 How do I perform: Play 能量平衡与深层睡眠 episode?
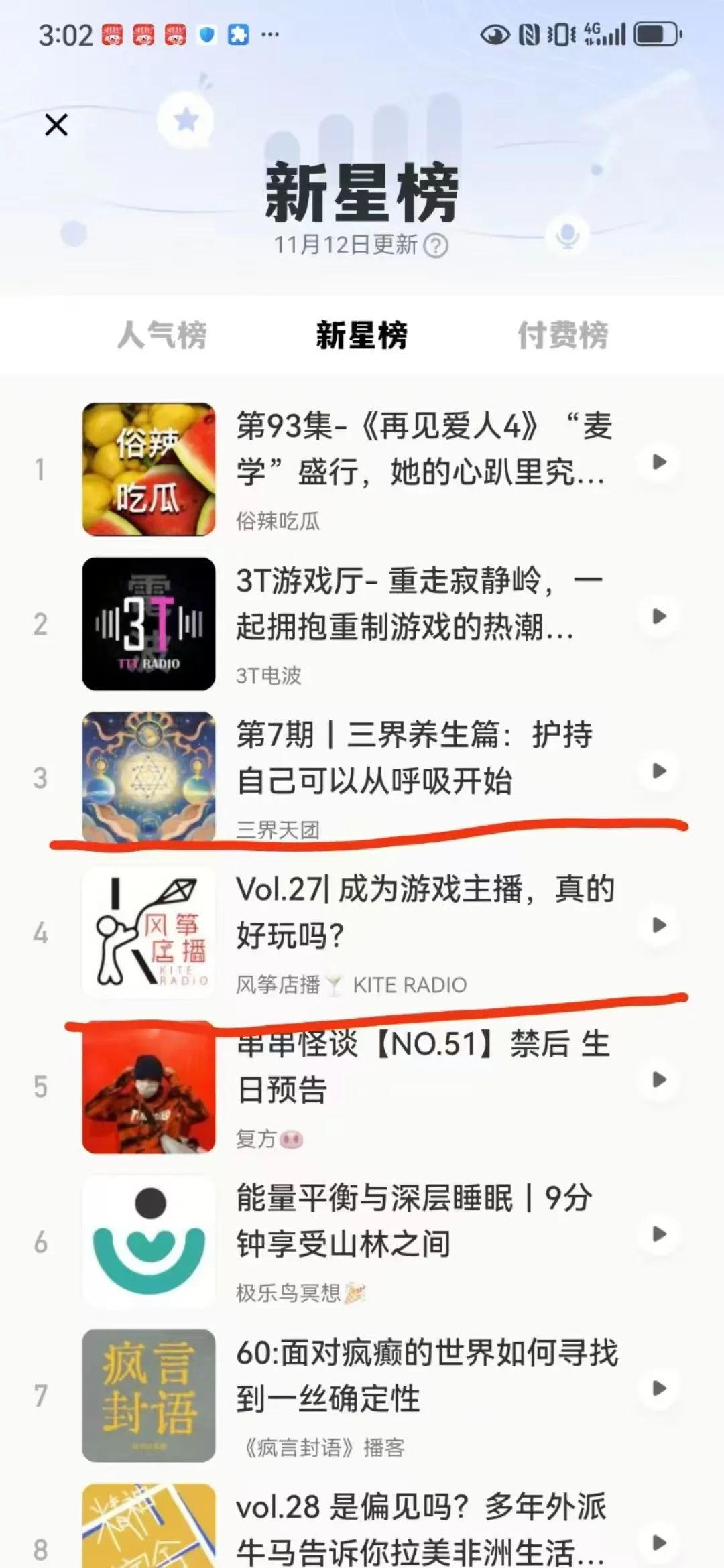tap(660, 1234)
